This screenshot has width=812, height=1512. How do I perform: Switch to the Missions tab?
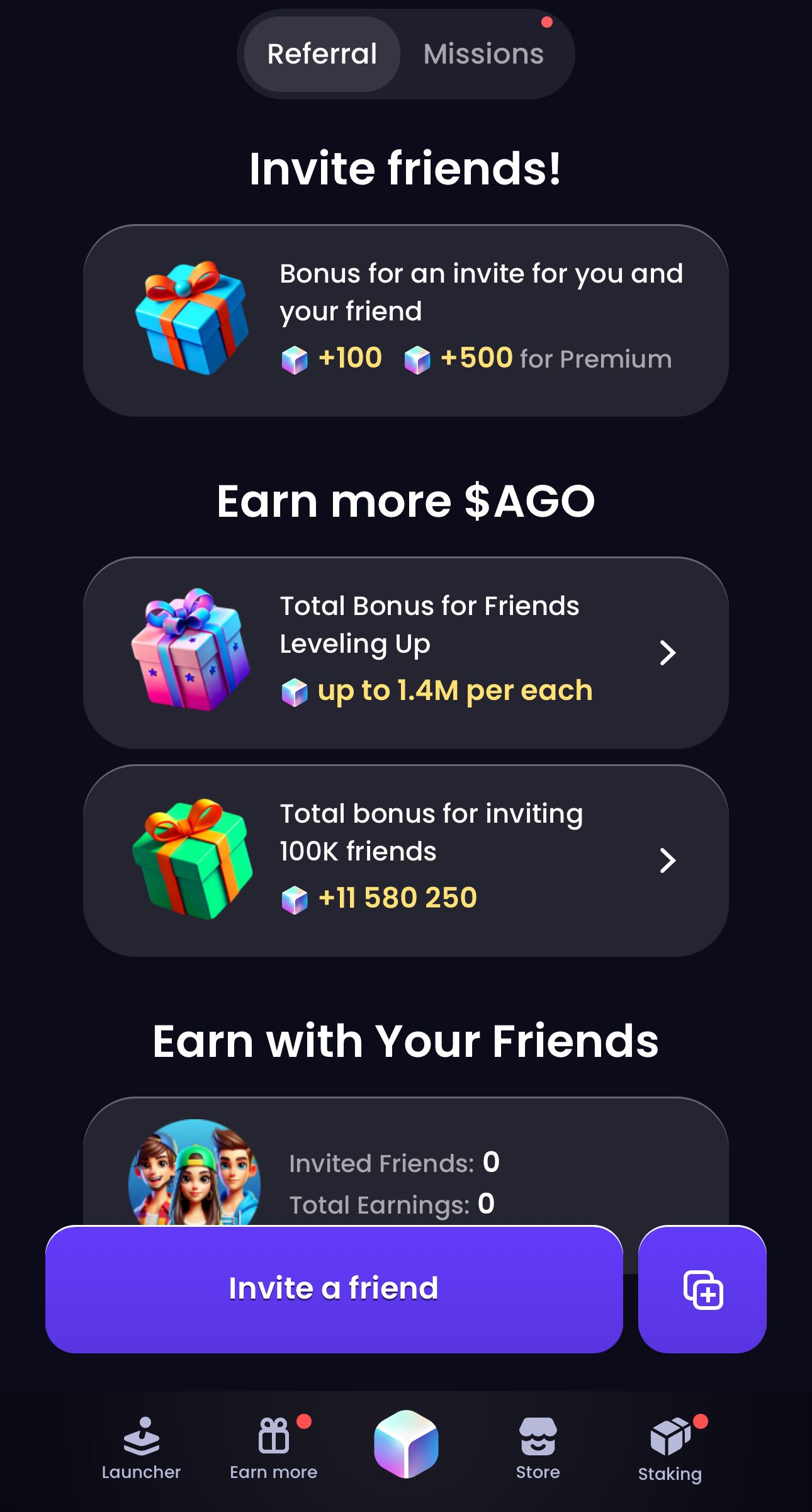(483, 54)
